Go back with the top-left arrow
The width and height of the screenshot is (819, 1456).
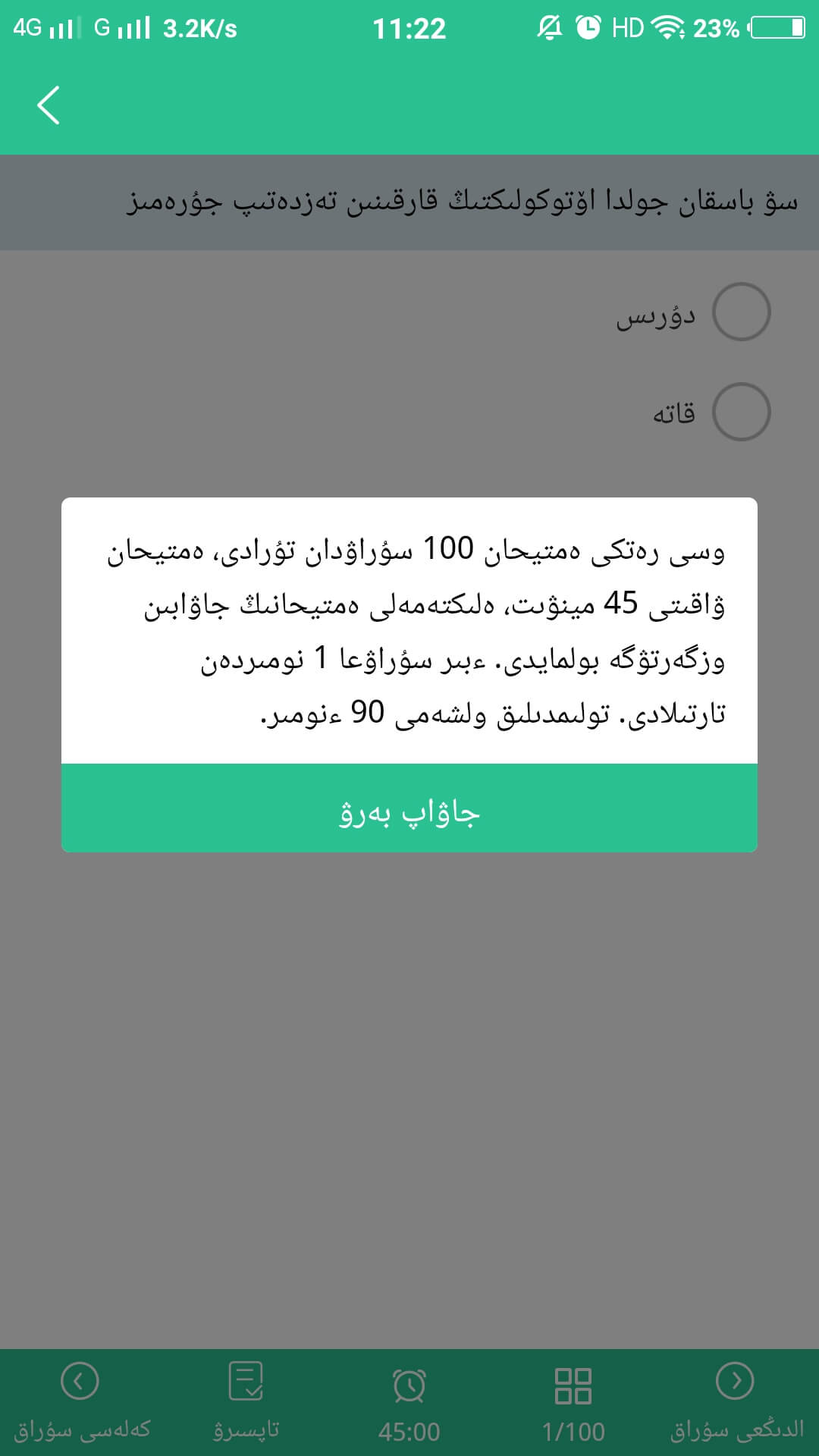click(49, 105)
